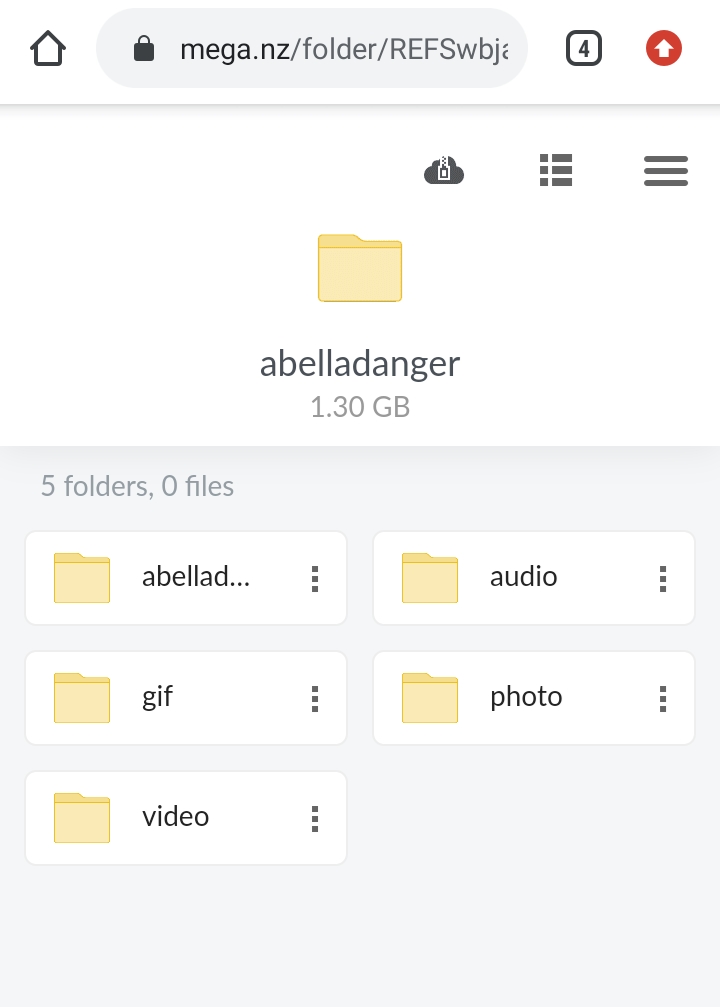720x1007 pixels.
Task: Show options for the photo folder
Action: pos(662,698)
